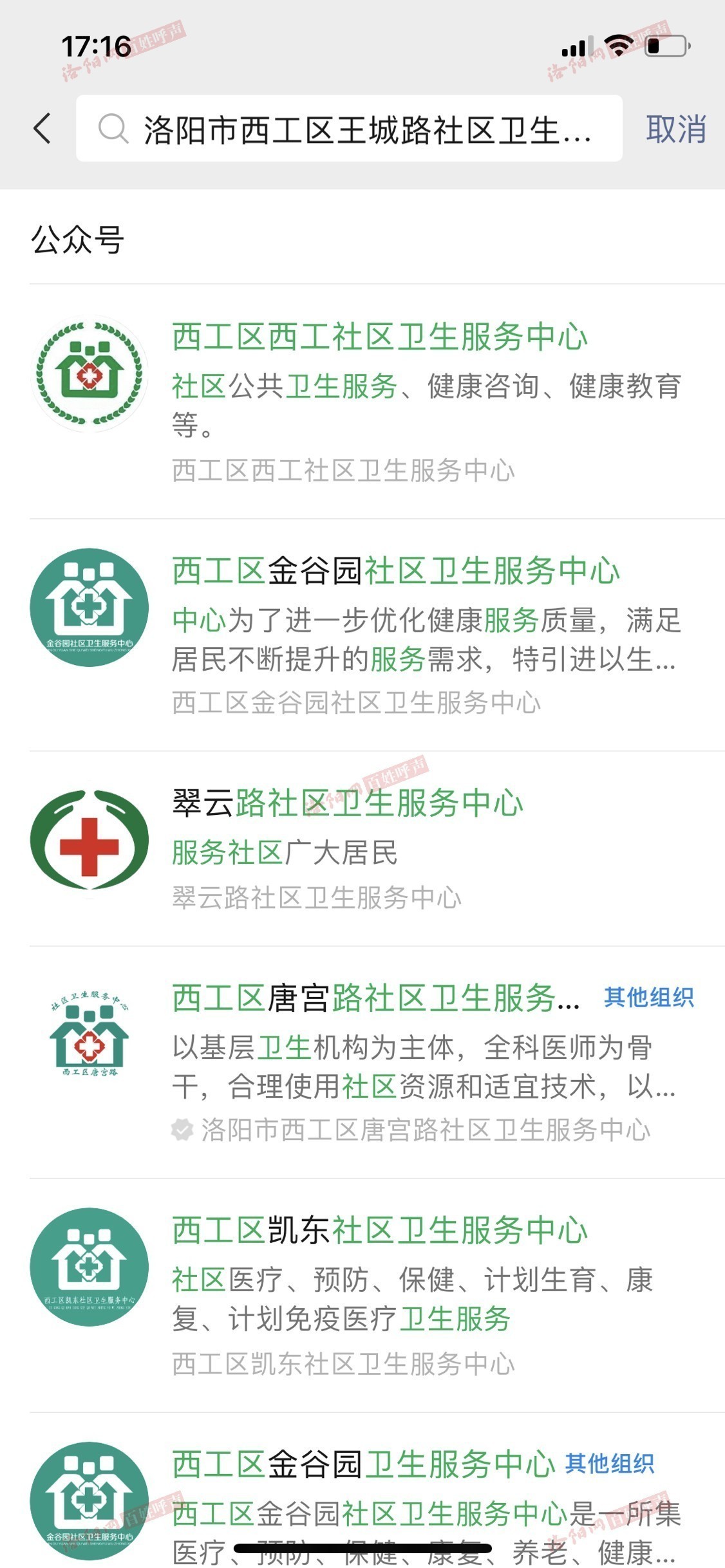Open 西工区凯东社区卫生服务中心 result
Image resolution: width=725 pixels, height=1568 pixels.
click(x=377, y=1295)
